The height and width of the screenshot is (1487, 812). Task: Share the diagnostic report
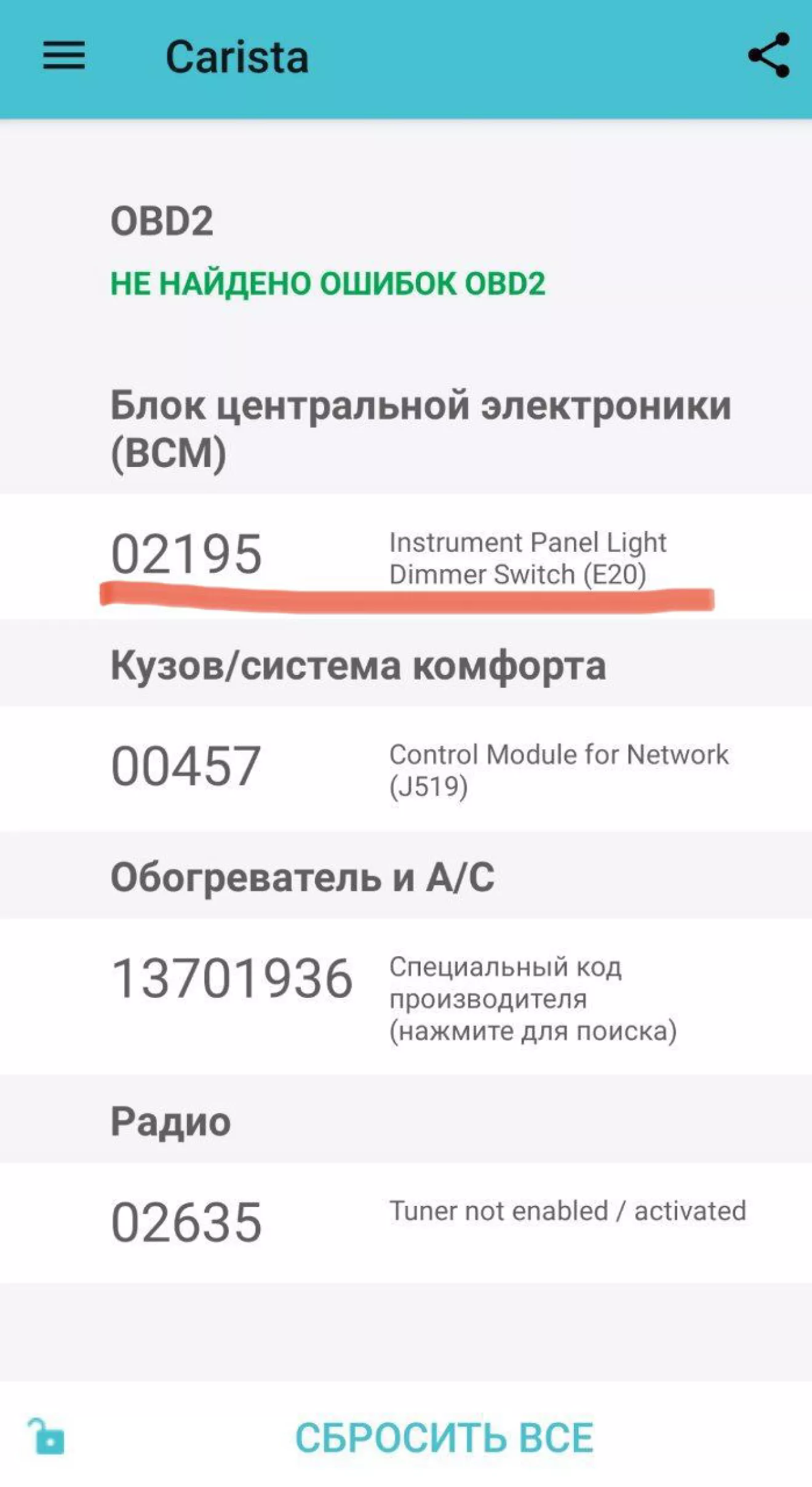tap(768, 55)
